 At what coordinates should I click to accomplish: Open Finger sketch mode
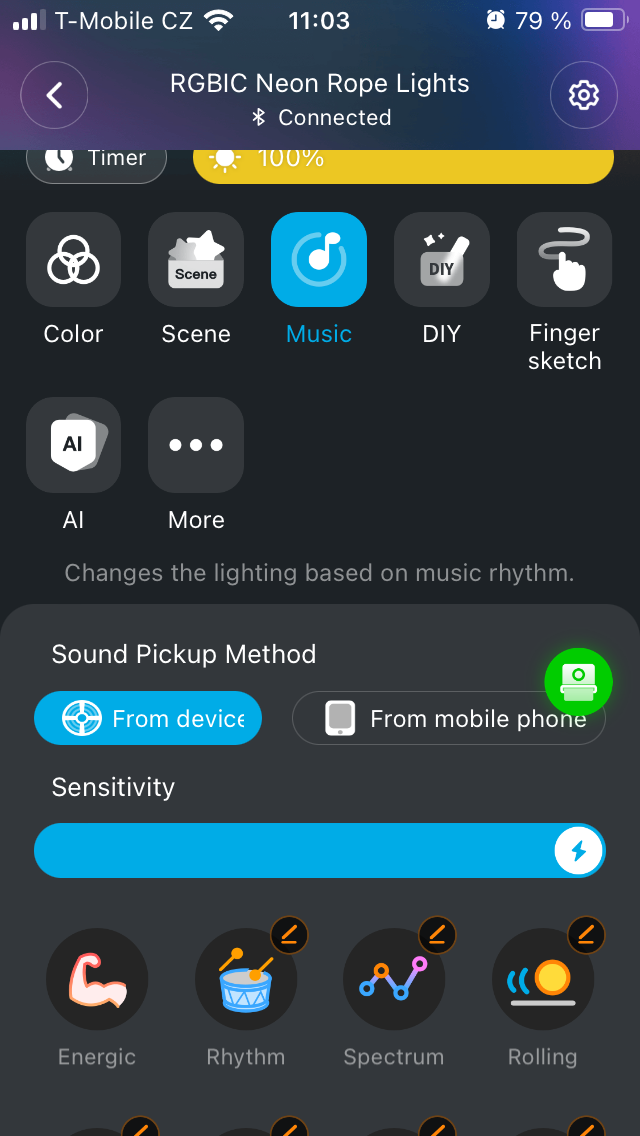tap(564, 260)
